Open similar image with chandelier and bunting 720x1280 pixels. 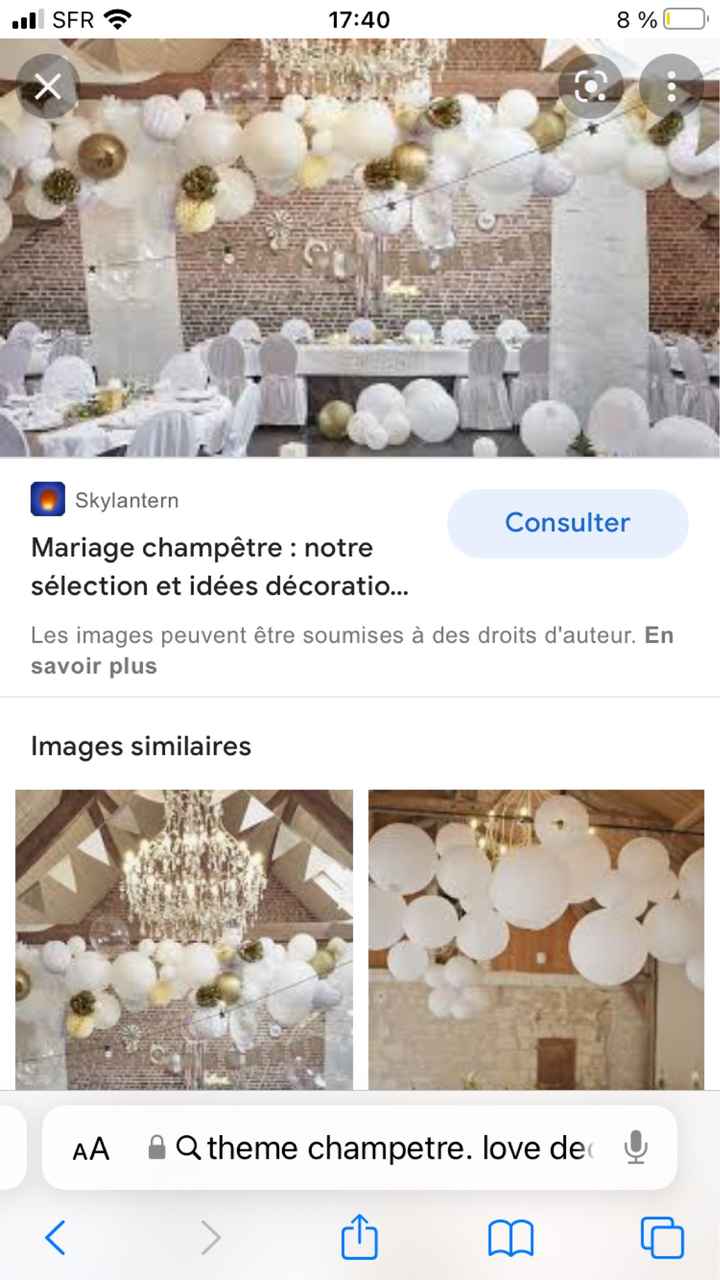pos(184,940)
